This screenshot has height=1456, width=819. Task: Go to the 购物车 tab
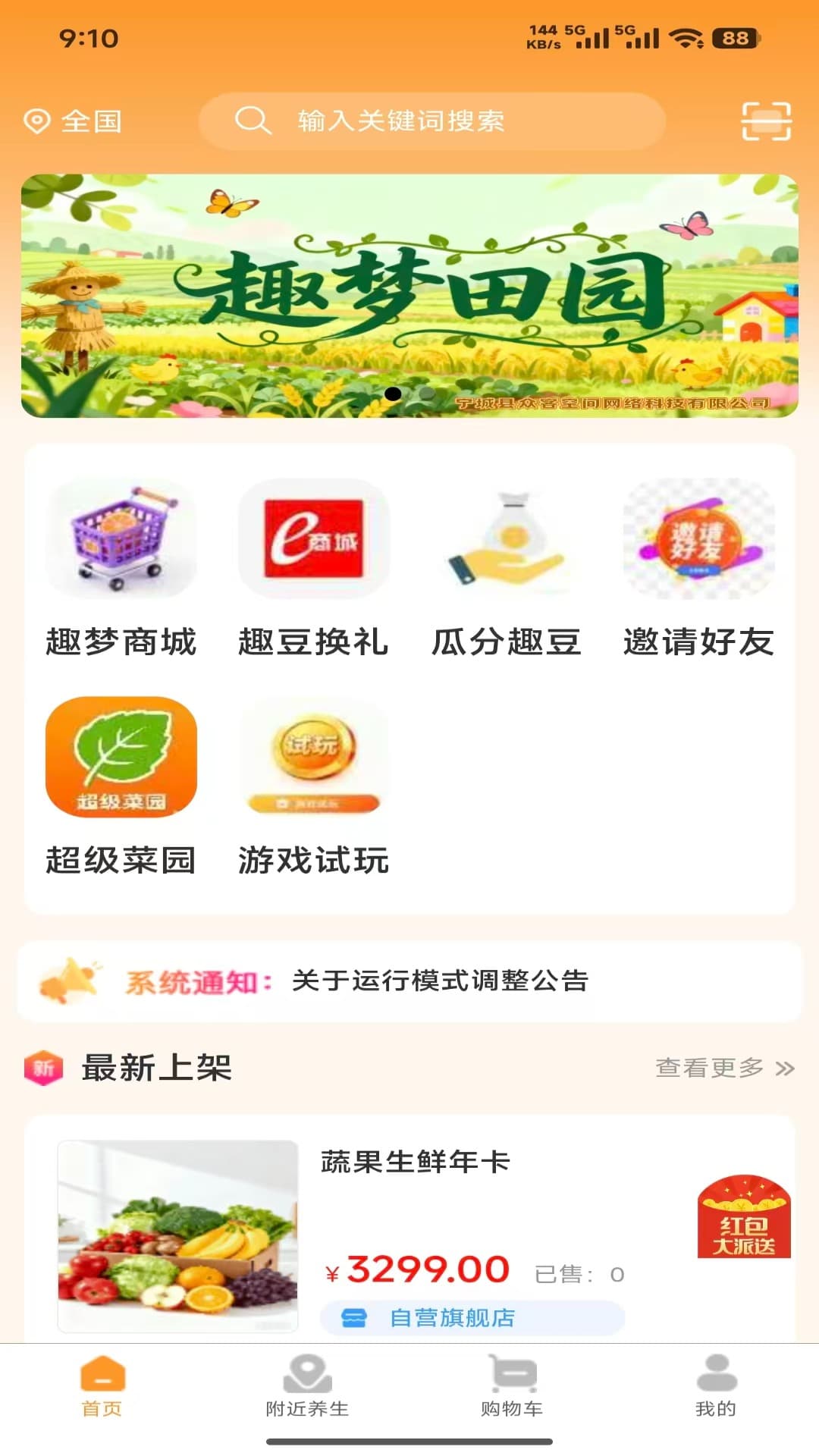coord(512,1388)
